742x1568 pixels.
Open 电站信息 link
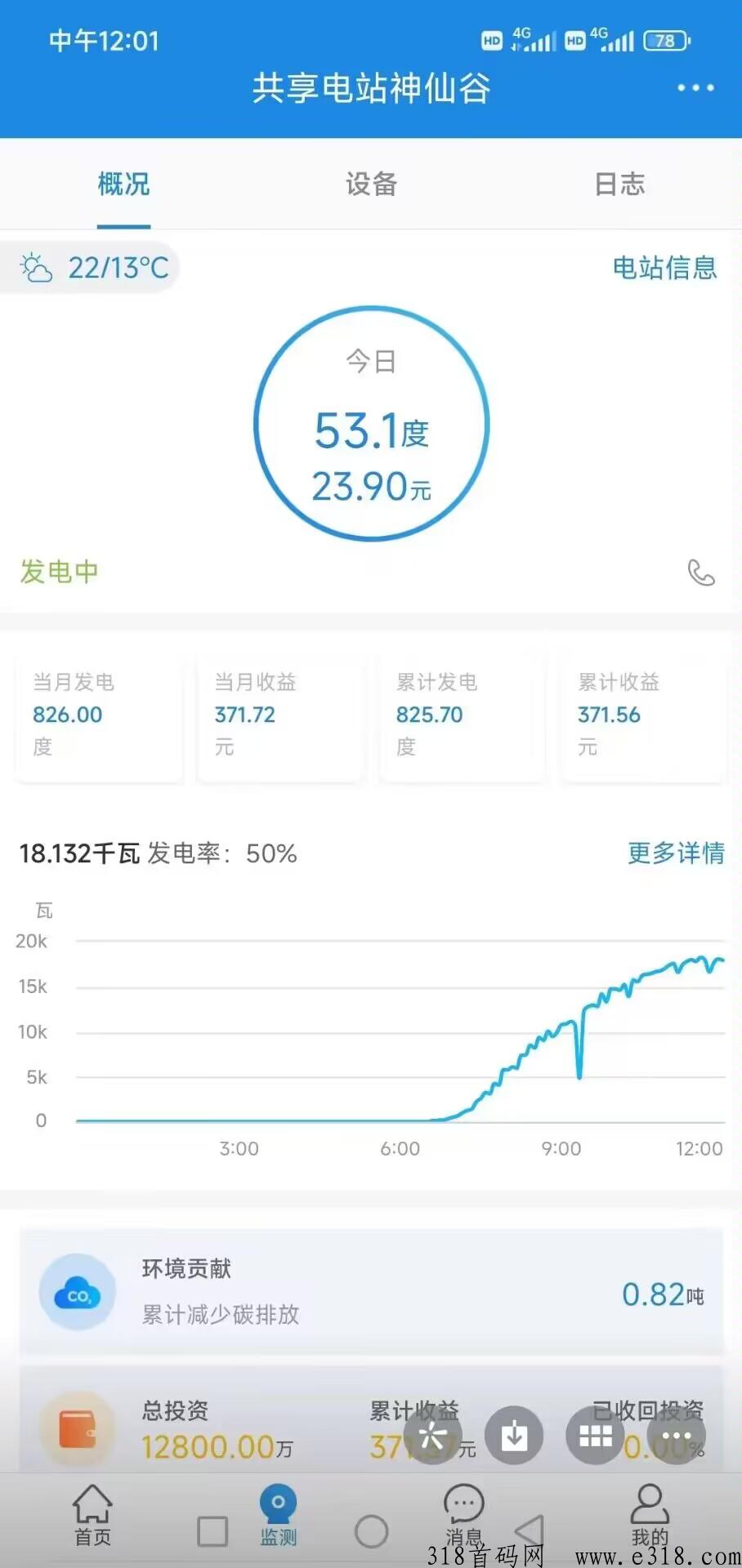[665, 268]
